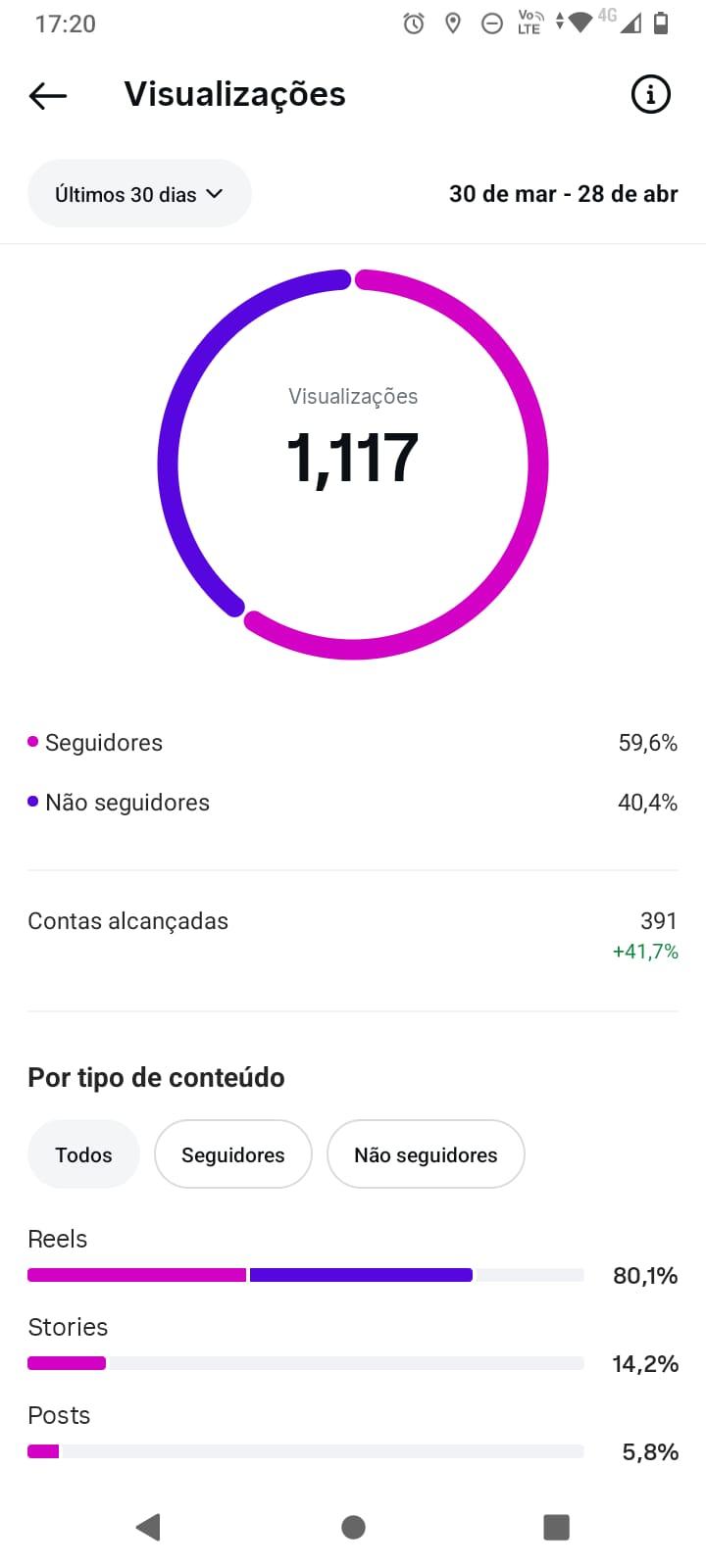Screen dimensions: 706x1568
Task: Expand the date range 30 de mar - 28 de abr
Action: pyautogui.click(x=563, y=193)
